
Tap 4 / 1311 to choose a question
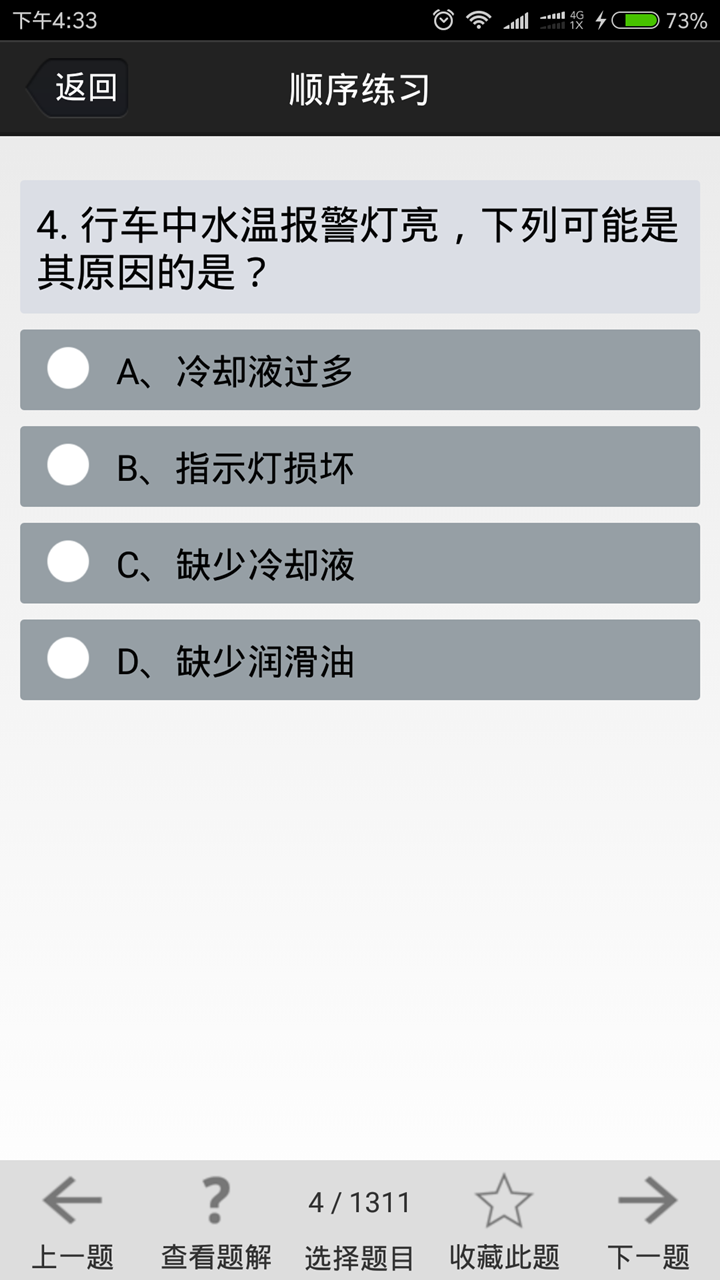[x=360, y=1202]
